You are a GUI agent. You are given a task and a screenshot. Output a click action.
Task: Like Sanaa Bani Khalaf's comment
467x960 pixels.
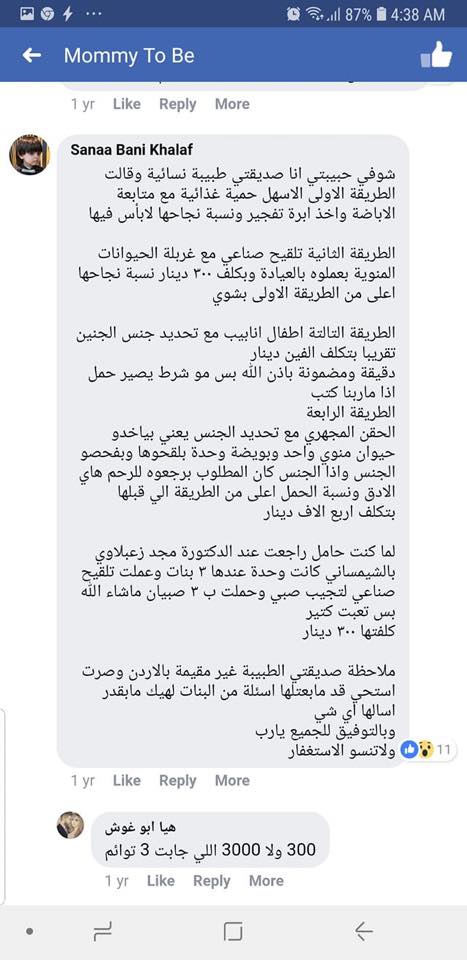(x=127, y=781)
